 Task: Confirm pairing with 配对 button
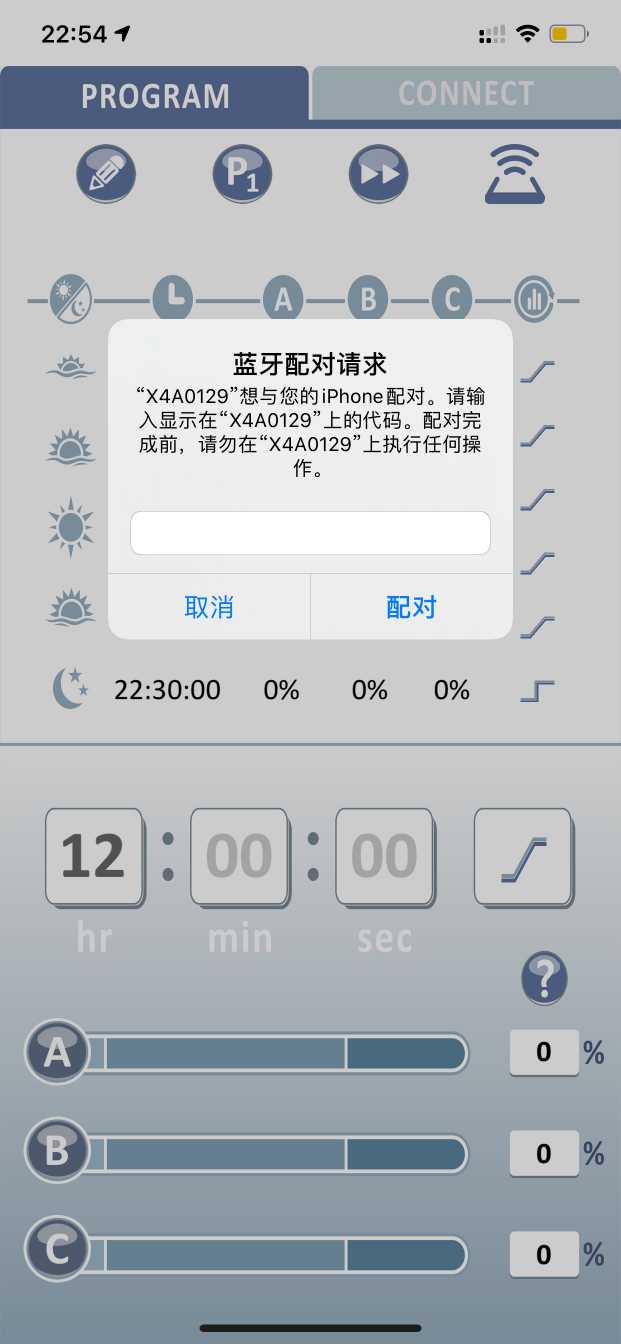coord(411,607)
